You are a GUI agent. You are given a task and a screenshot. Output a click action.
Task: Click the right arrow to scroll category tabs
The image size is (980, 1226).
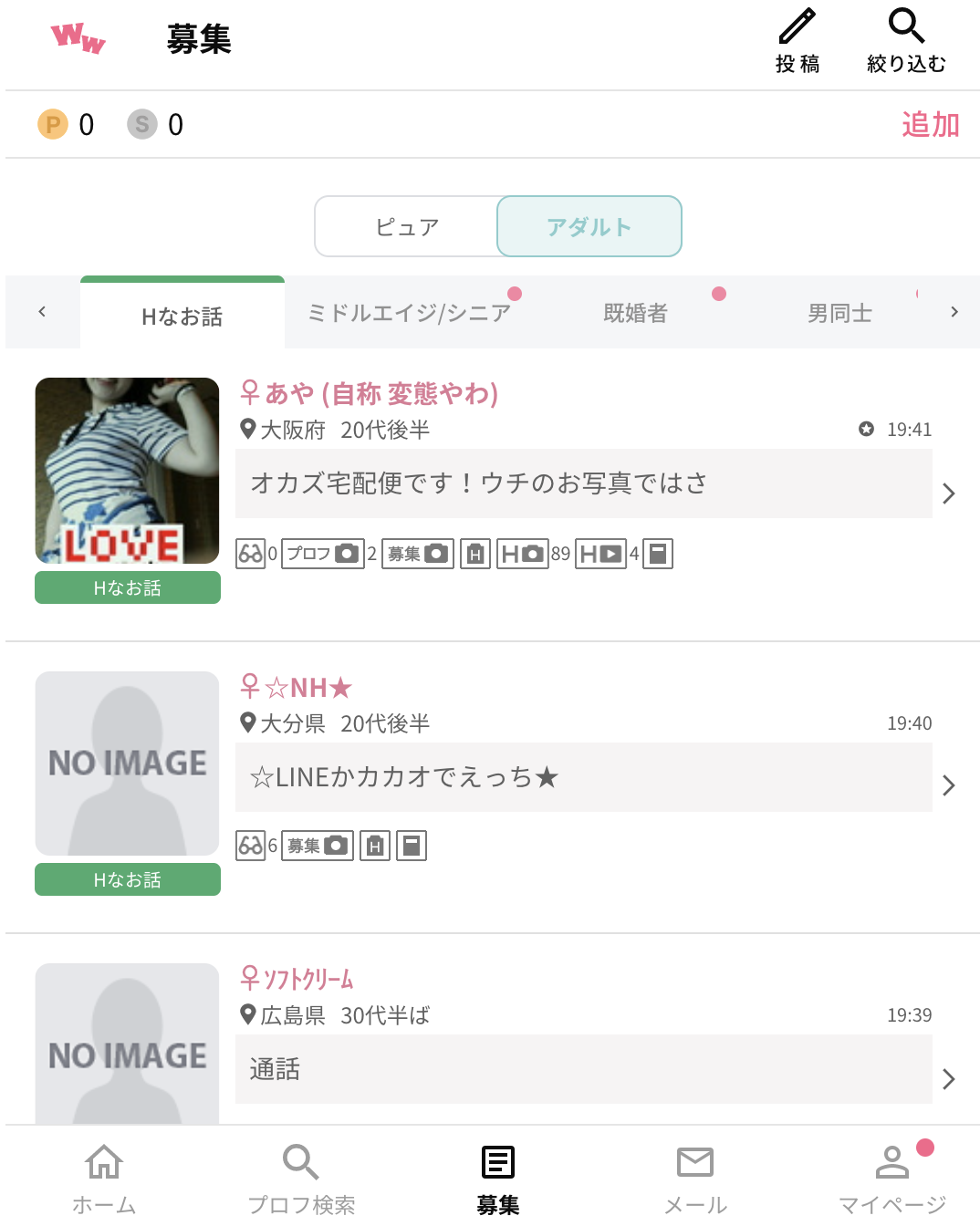point(954,312)
